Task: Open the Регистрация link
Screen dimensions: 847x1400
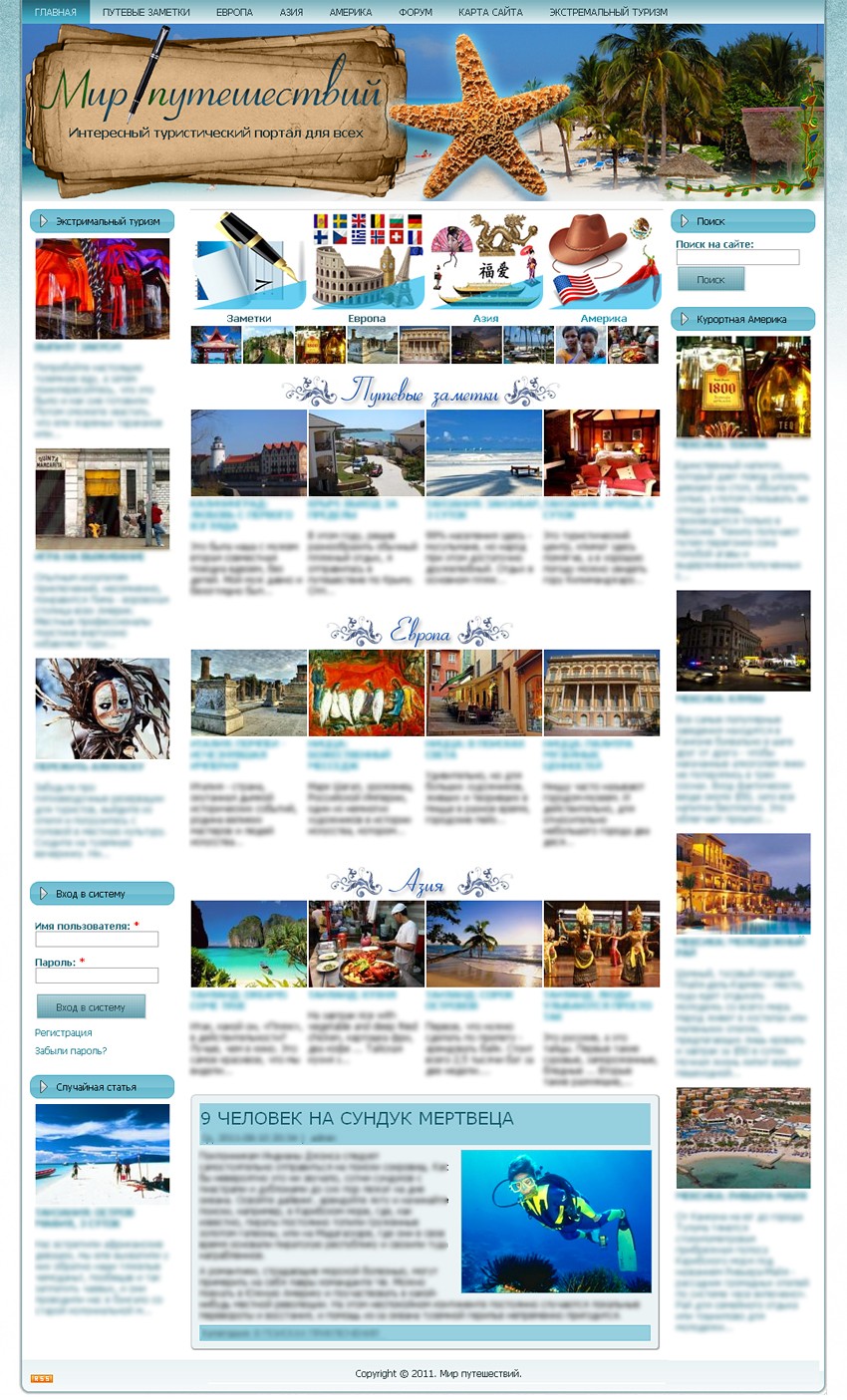Action: 63,1032
